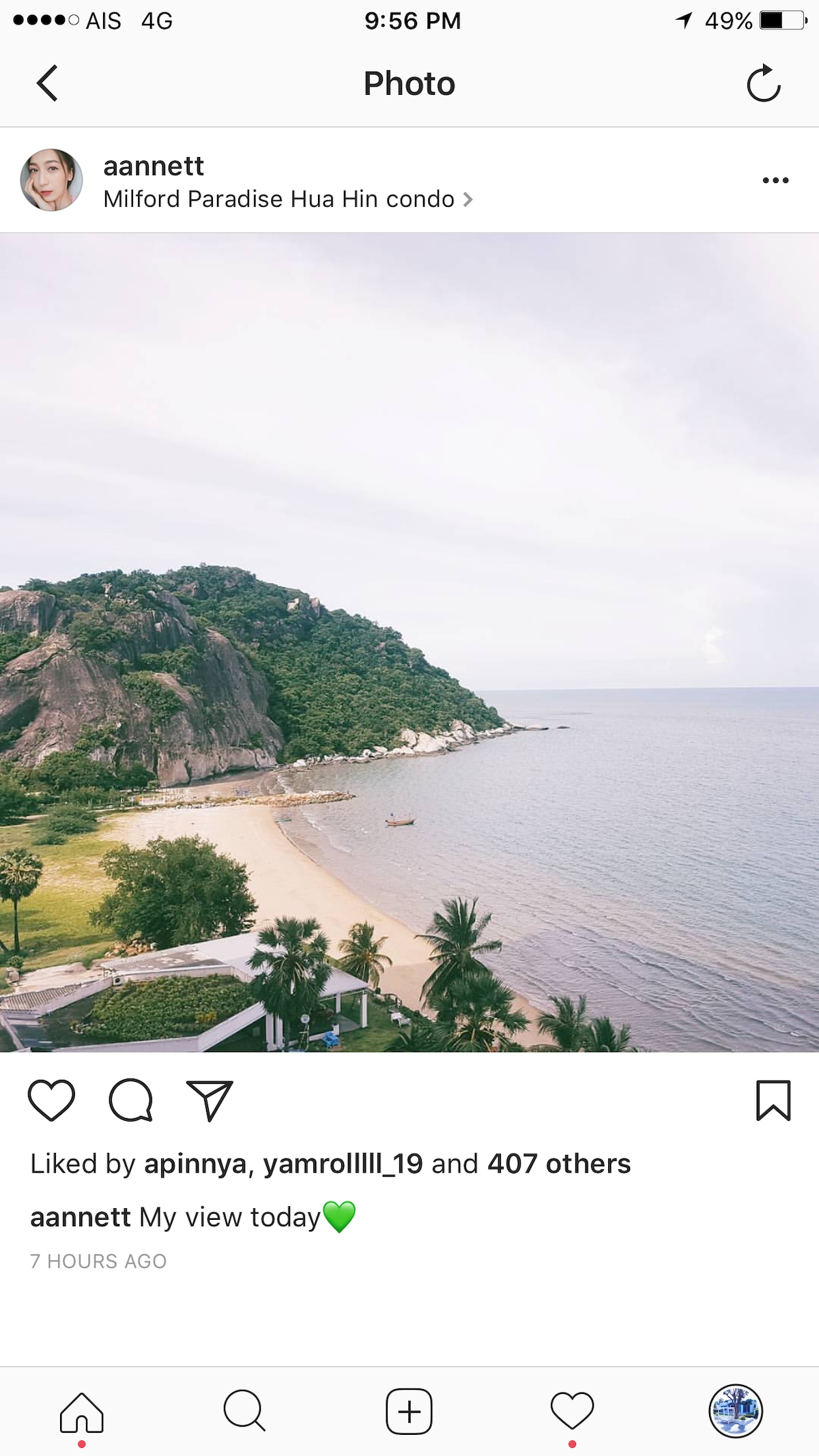Comment on the post
Screen dimensions: 819x1456
[130, 1100]
